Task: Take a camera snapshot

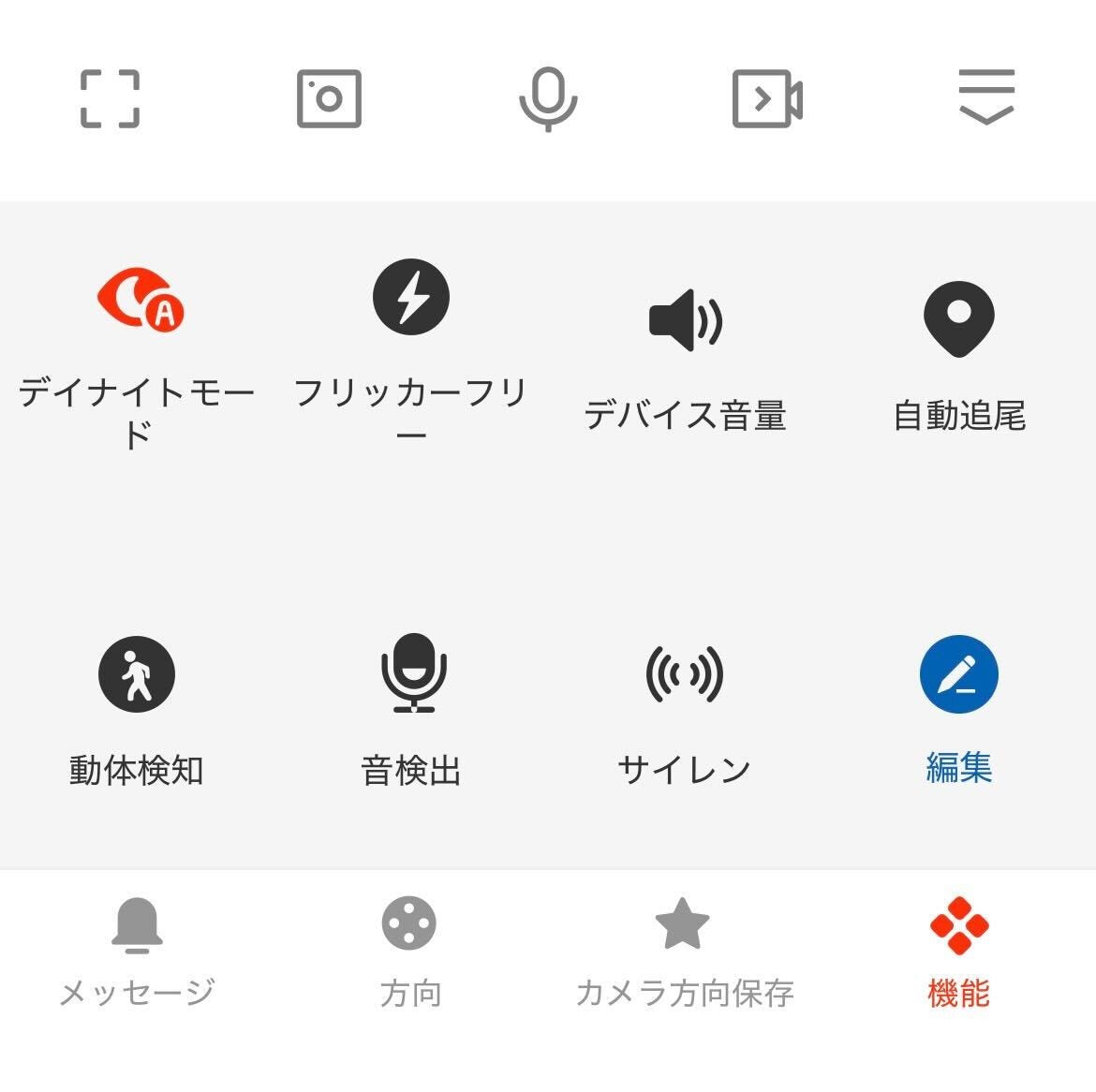Action: click(329, 98)
